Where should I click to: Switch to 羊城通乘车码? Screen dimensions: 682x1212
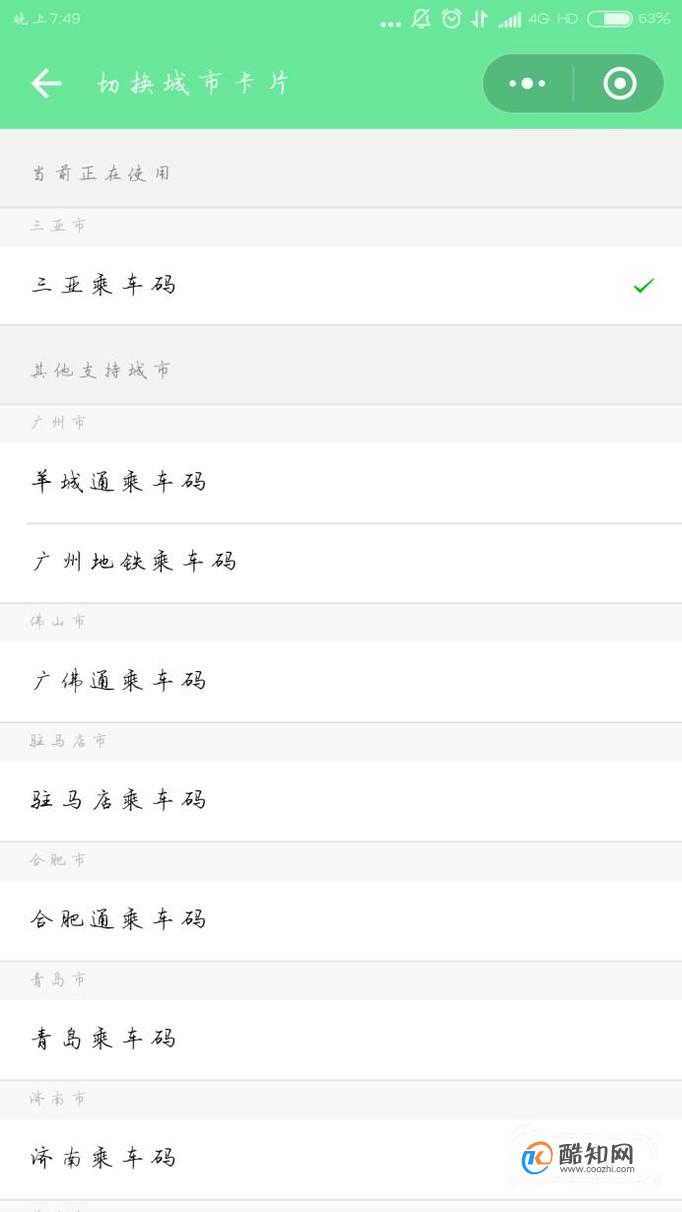point(341,483)
